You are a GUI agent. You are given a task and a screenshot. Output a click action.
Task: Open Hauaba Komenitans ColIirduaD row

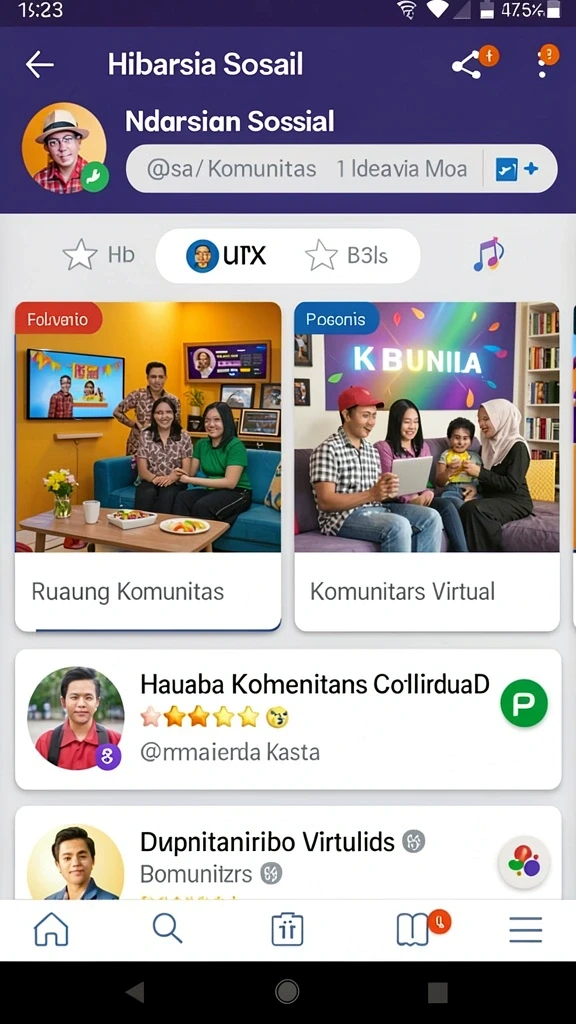point(288,719)
